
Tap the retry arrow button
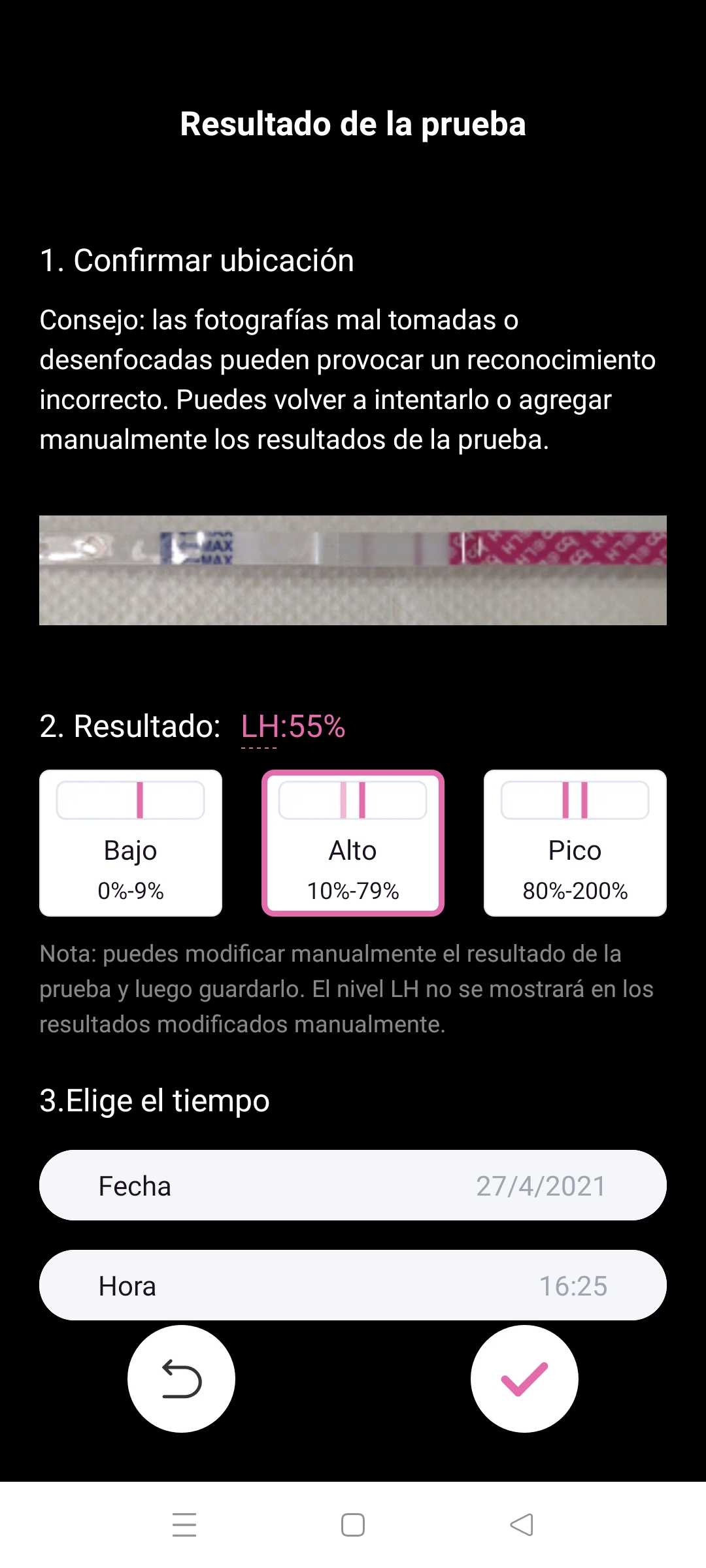(181, 1379)
